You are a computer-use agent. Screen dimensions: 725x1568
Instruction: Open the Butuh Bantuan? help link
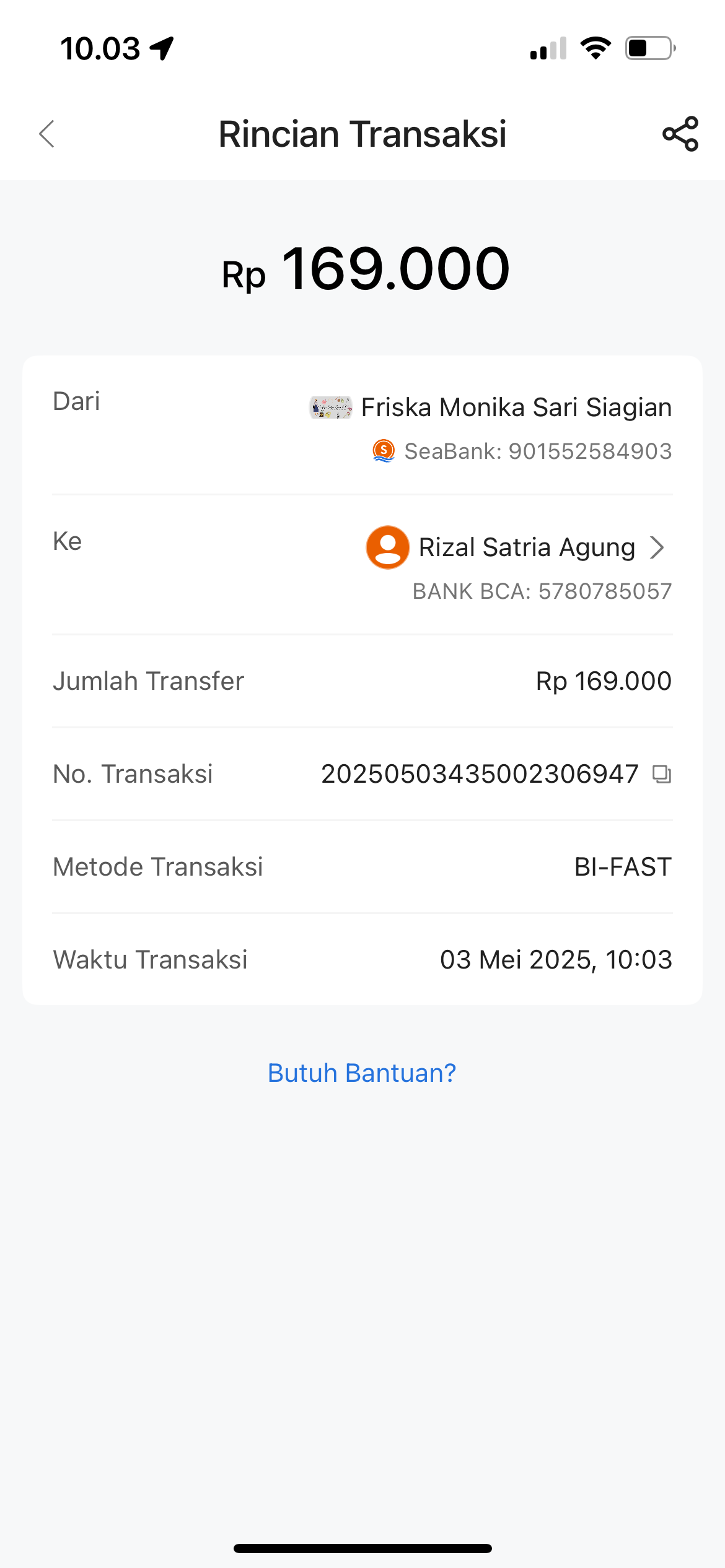click(x=362, y=1073)
